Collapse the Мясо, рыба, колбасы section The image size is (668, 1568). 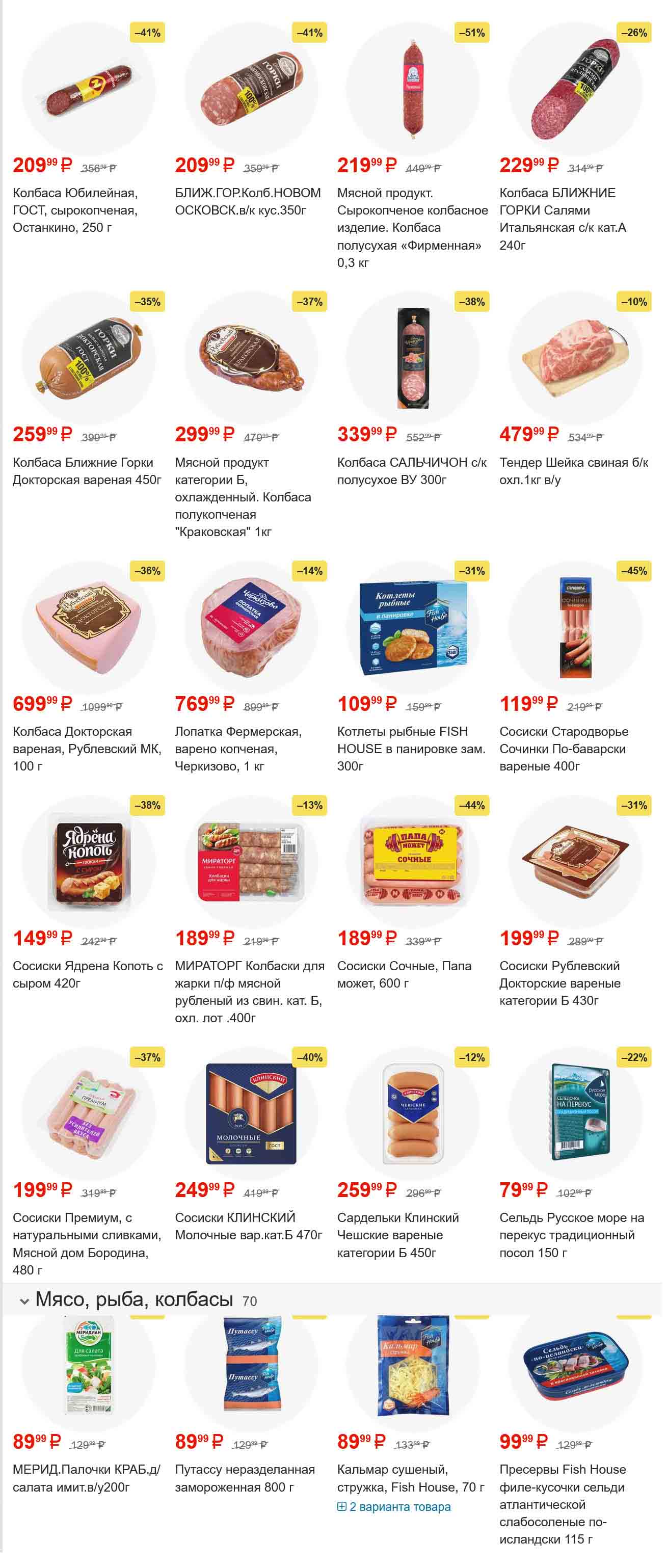pyautogui.click(x=24, y=1301)
